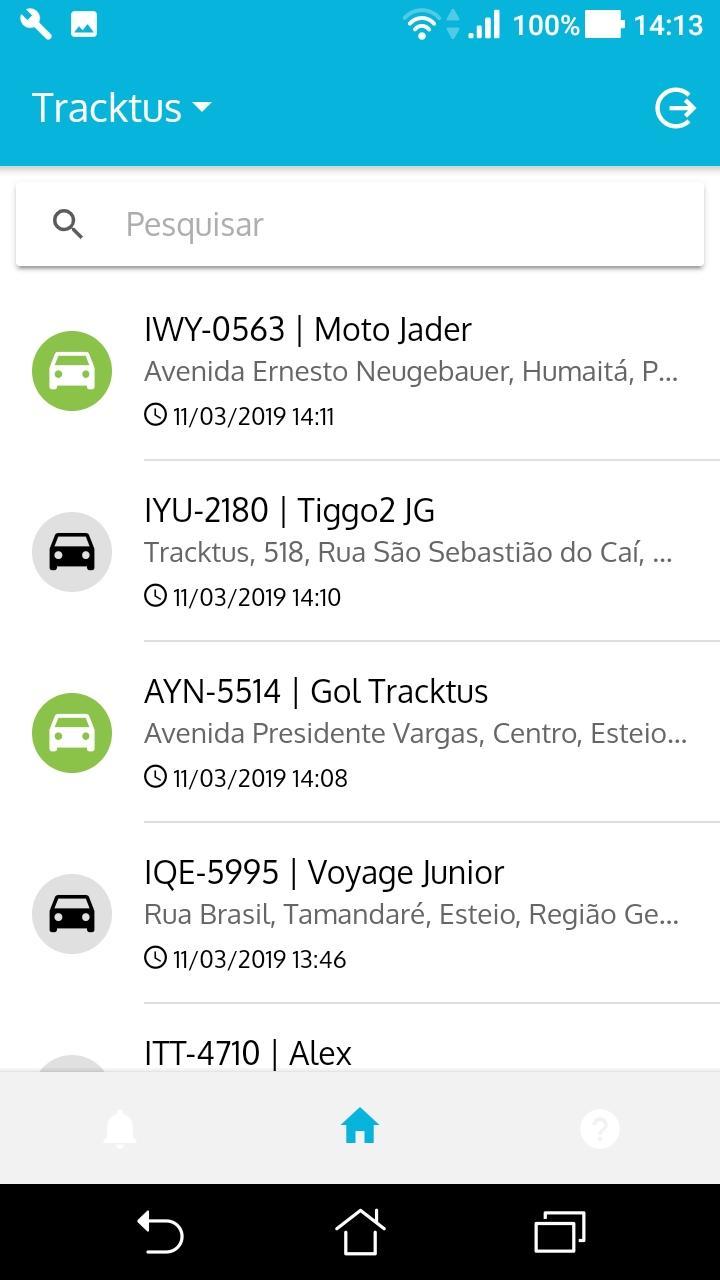
Task: Open the help question-mark tab
Action: pyautogui.click(x=600, y=1128)
